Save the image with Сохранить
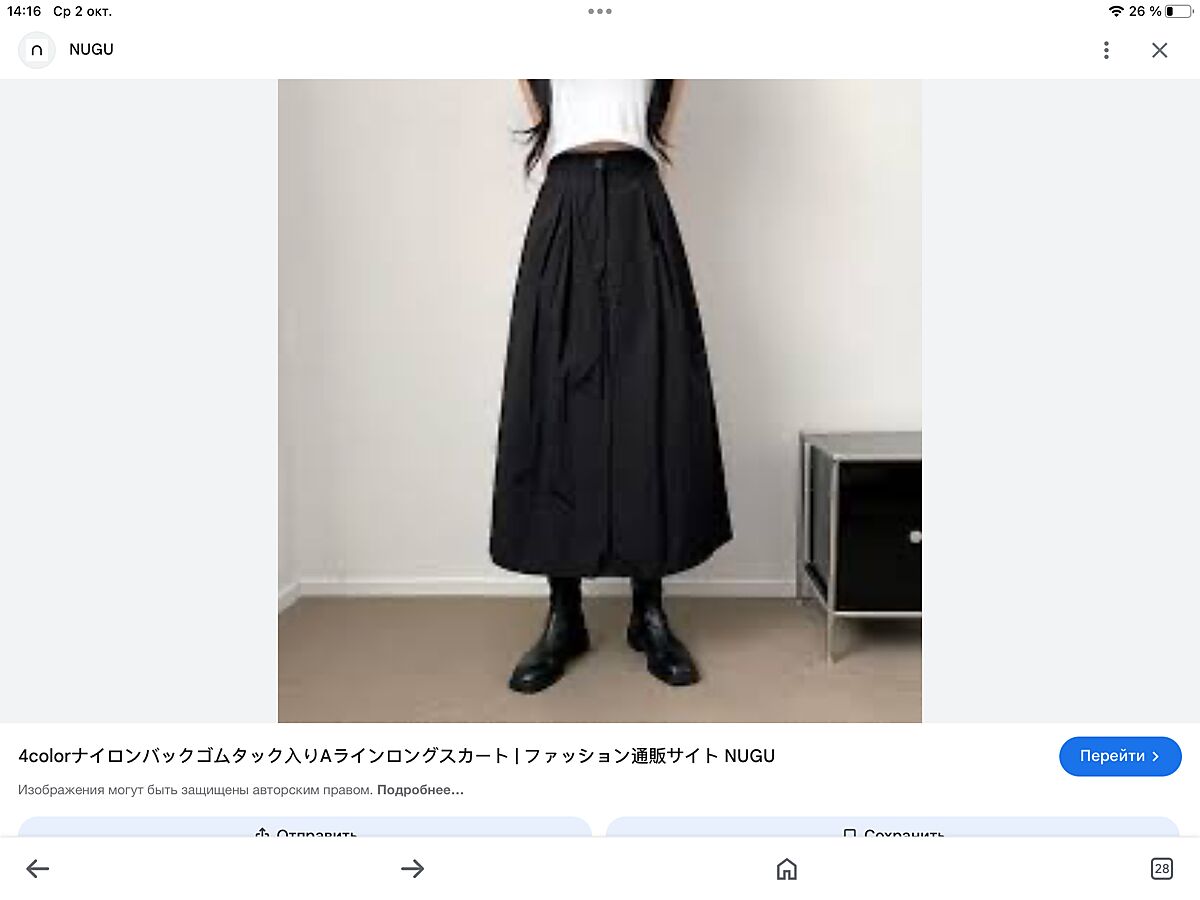The height and width of the screenshot is (900, 1200). tap(892, 829)
